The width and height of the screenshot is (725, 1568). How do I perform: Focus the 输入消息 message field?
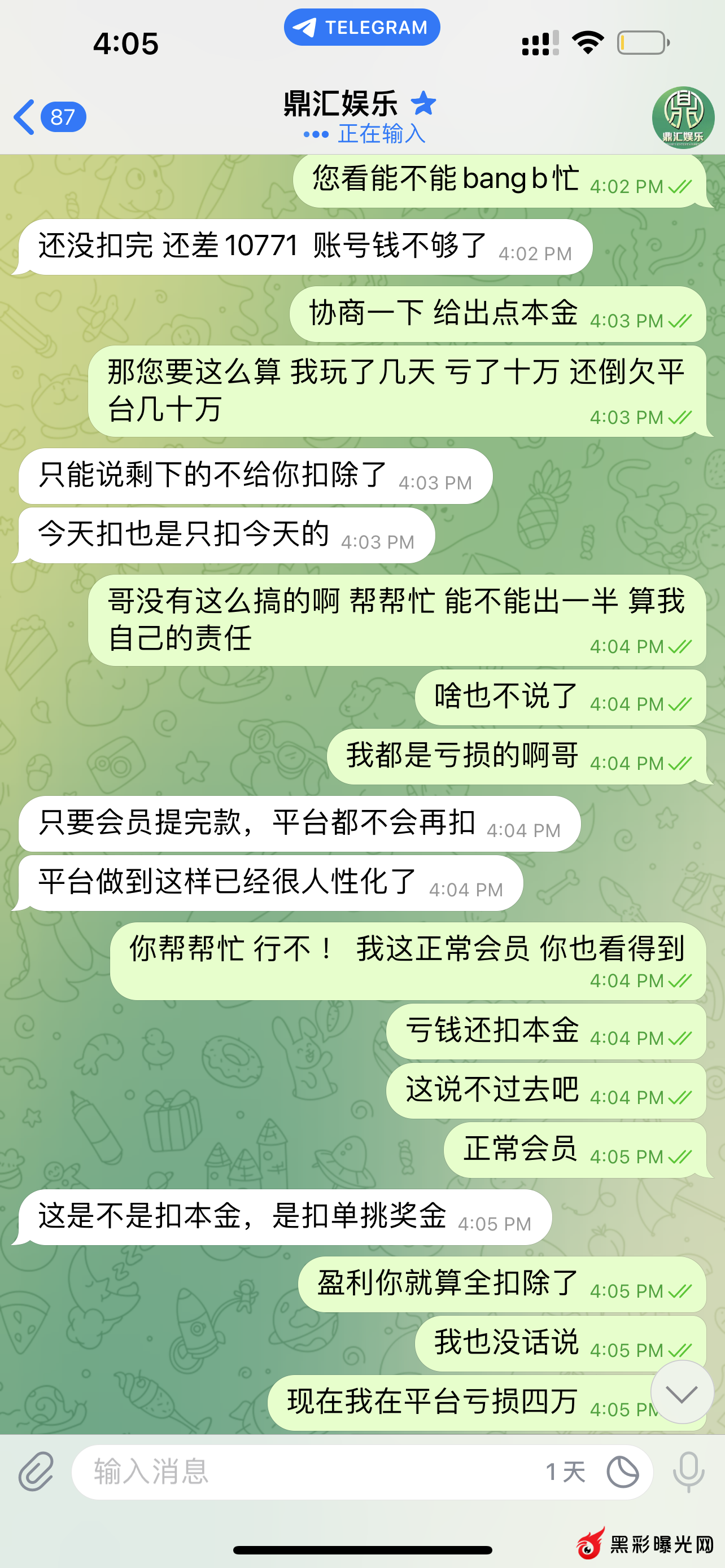point(304,1471)
